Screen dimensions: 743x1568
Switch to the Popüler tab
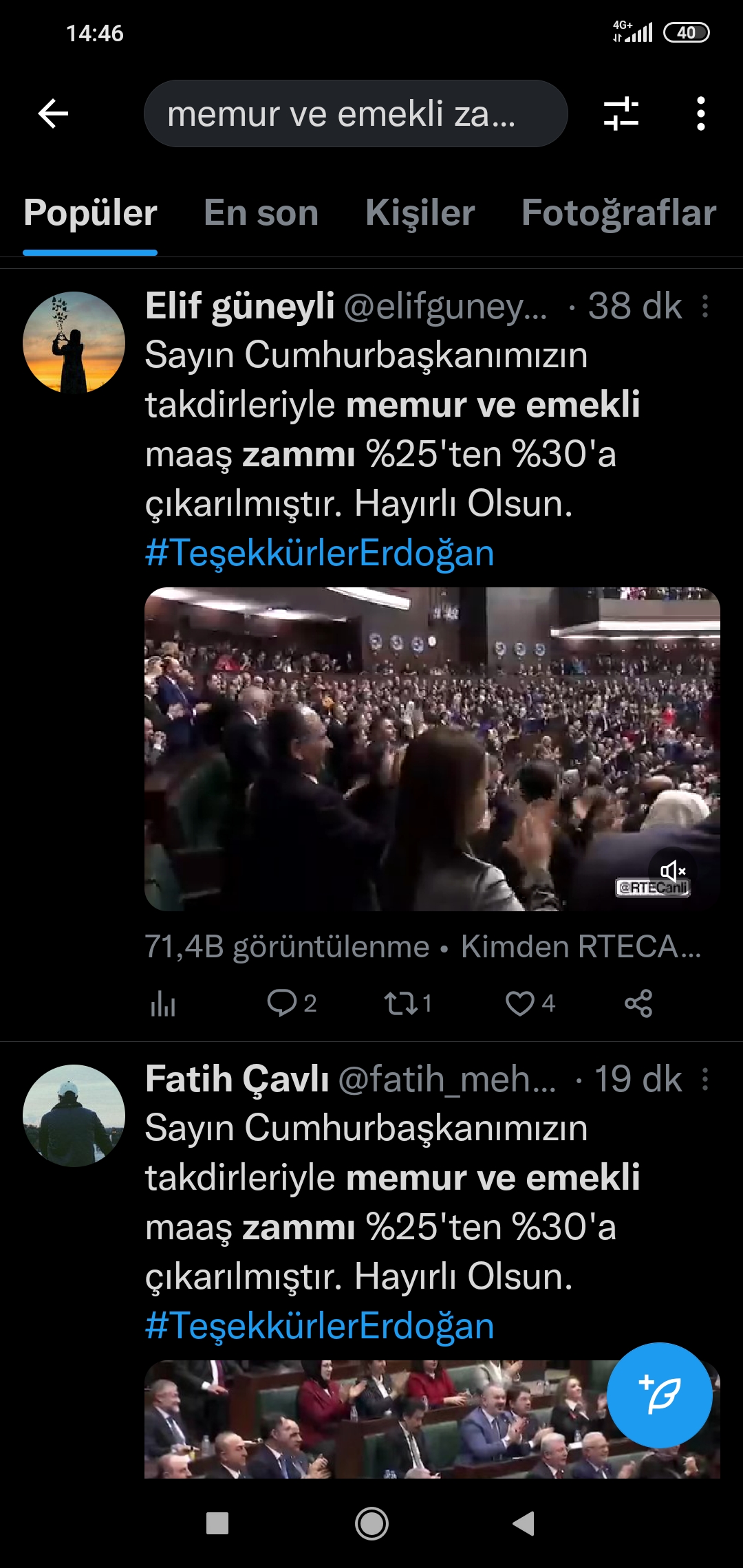[x=90, y=213]
